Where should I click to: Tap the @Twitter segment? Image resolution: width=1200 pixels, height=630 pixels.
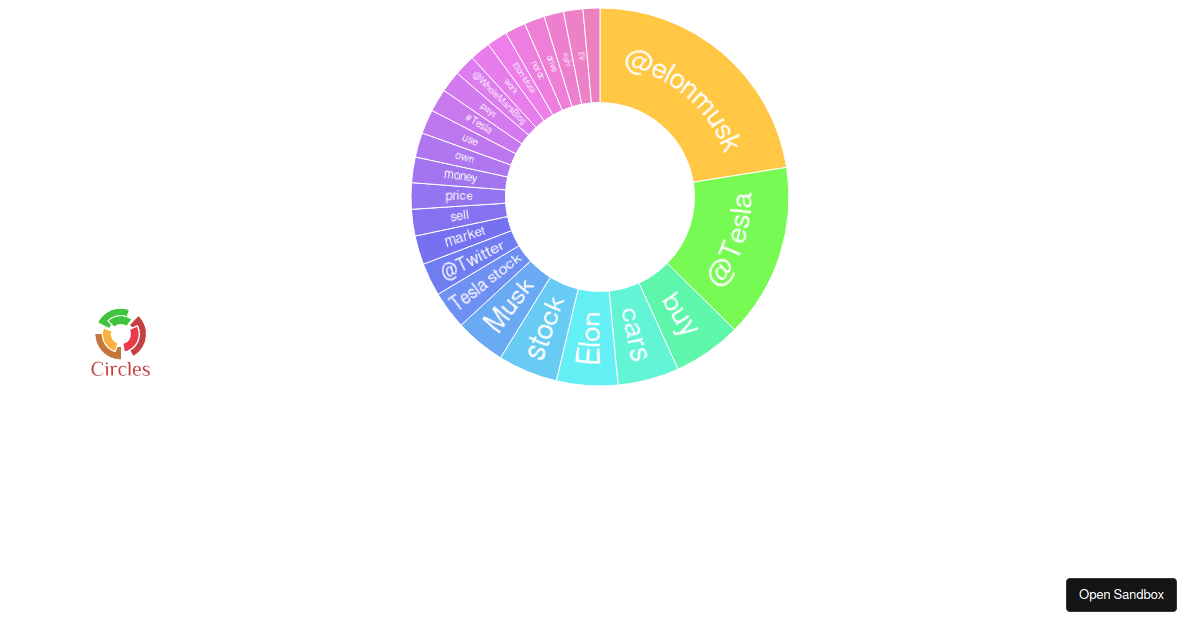coord(471,260)
